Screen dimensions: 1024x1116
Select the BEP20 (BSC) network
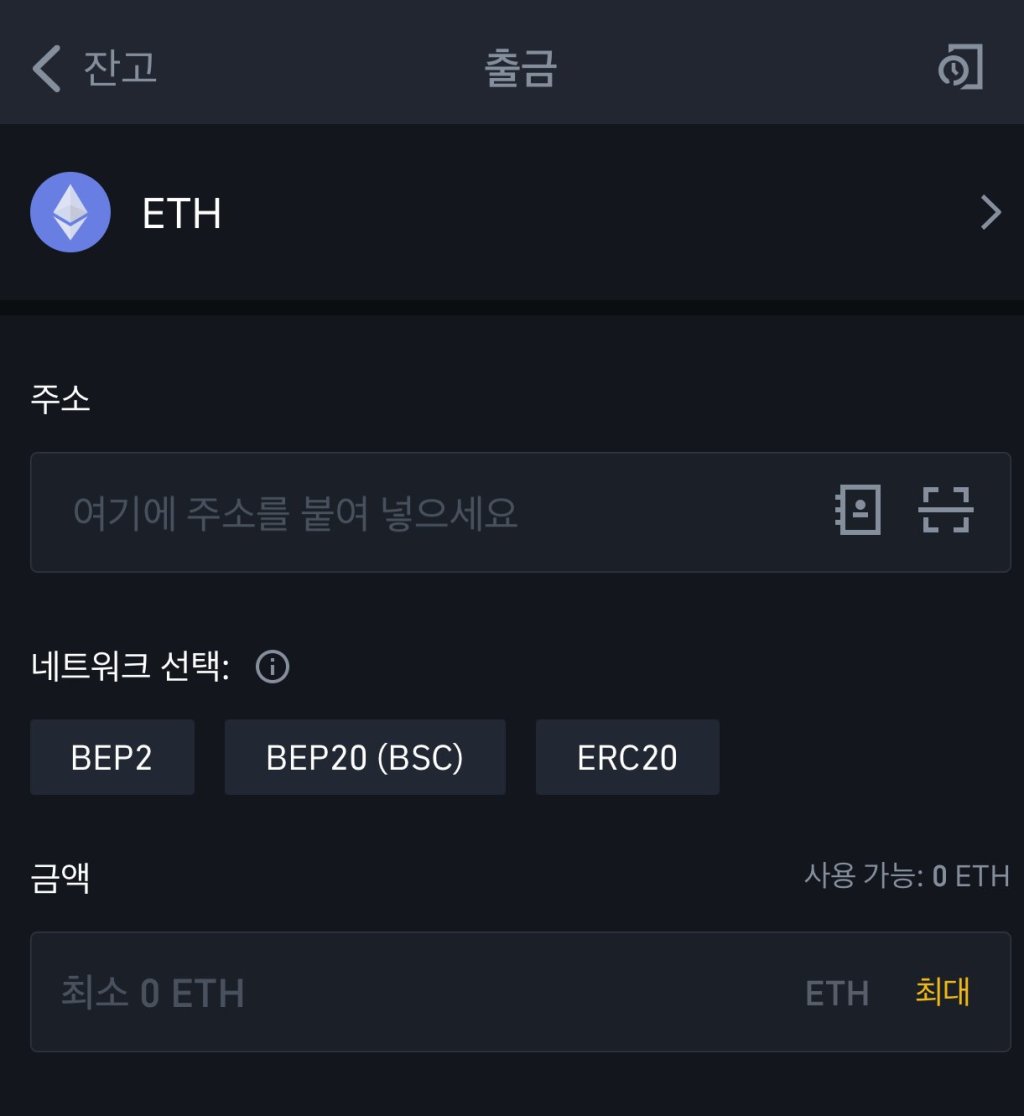(365, 758)
